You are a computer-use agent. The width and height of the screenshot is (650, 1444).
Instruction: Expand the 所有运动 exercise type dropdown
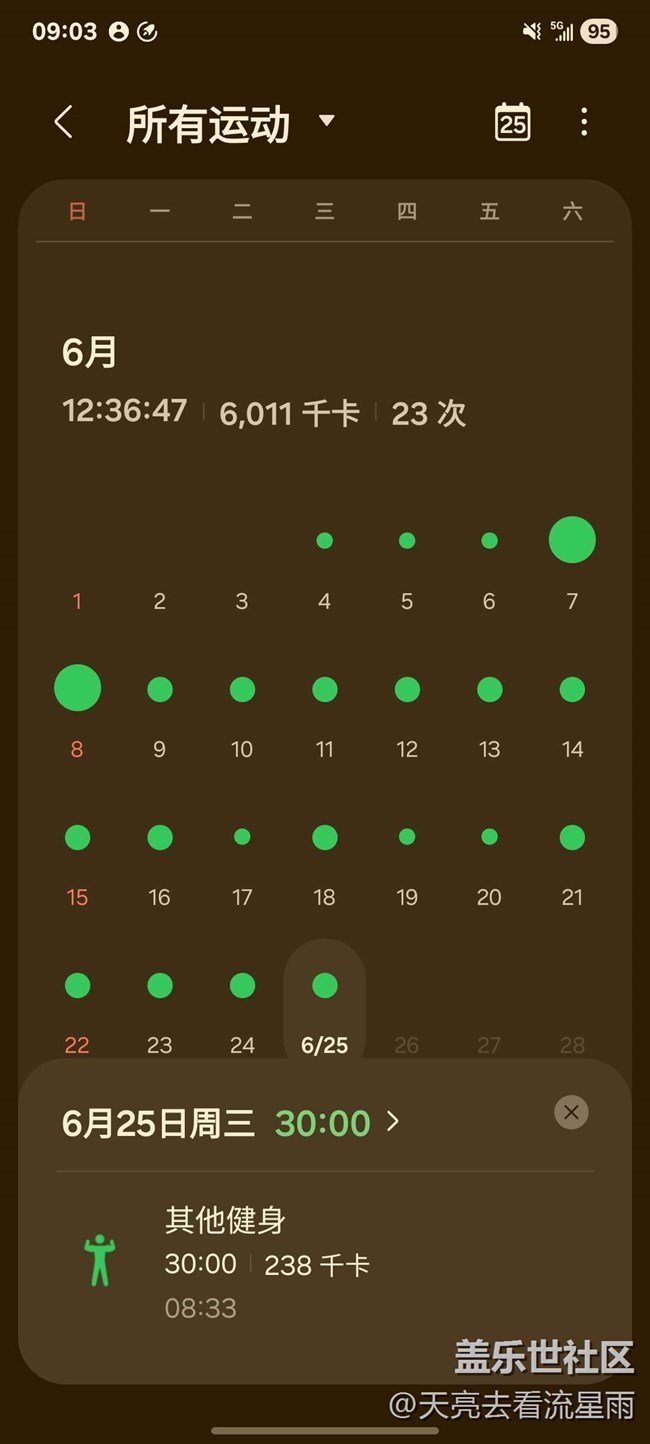coord(230,124)
